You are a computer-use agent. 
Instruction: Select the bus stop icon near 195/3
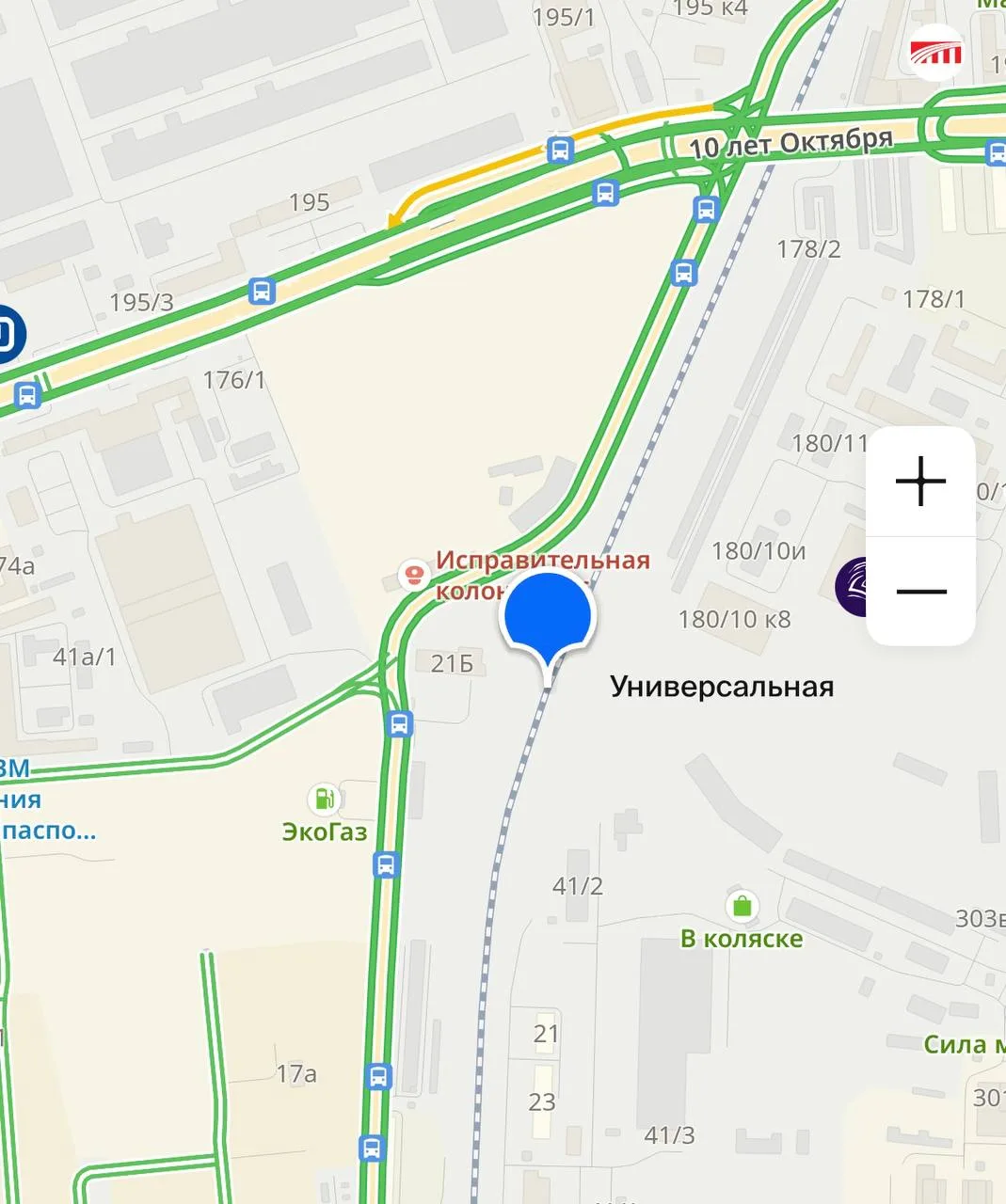(263, 291)
